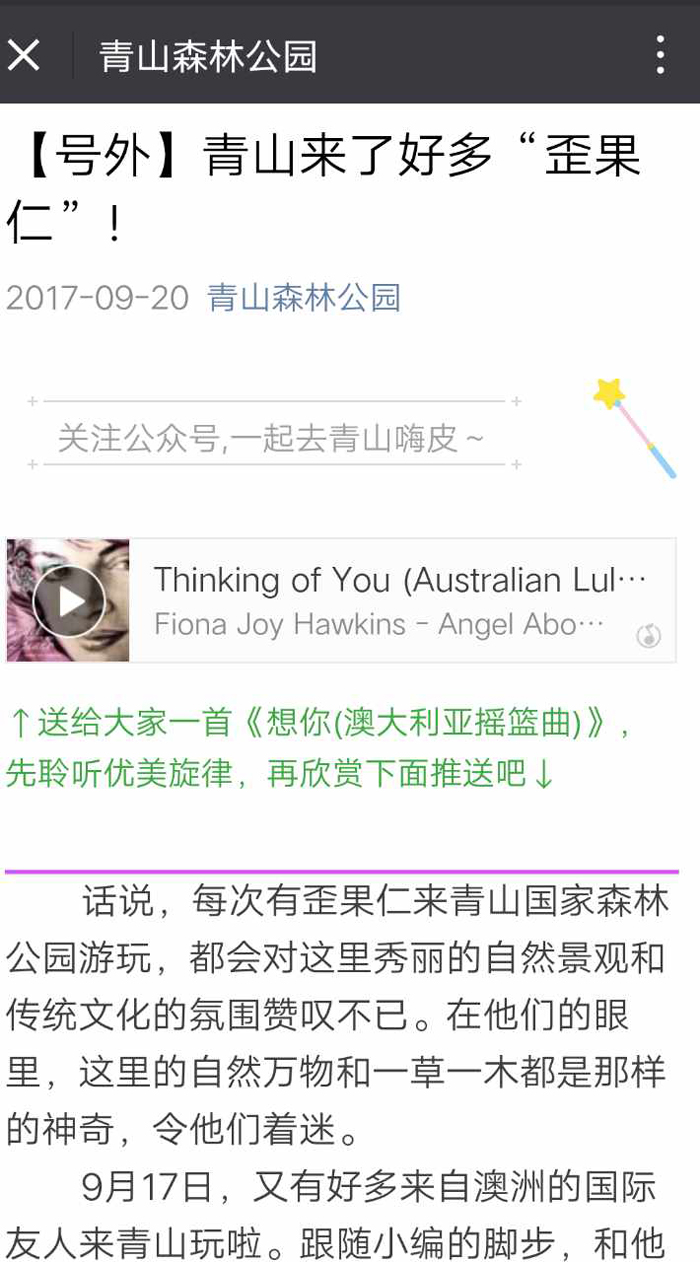Close the article with the X button

[23, 56]
